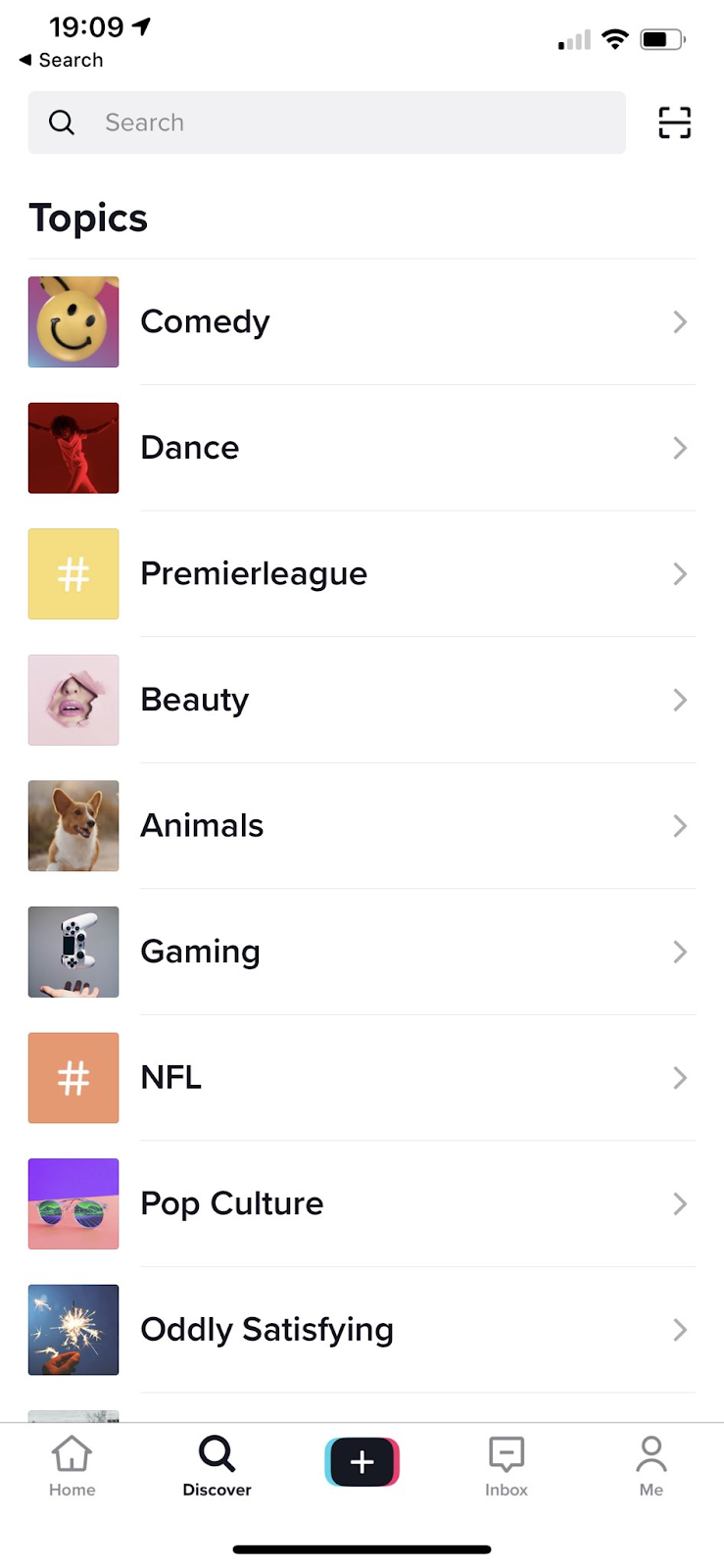724x1568 pixels.
Task: Tap the Discover tab
Action: pos(217,1466)
